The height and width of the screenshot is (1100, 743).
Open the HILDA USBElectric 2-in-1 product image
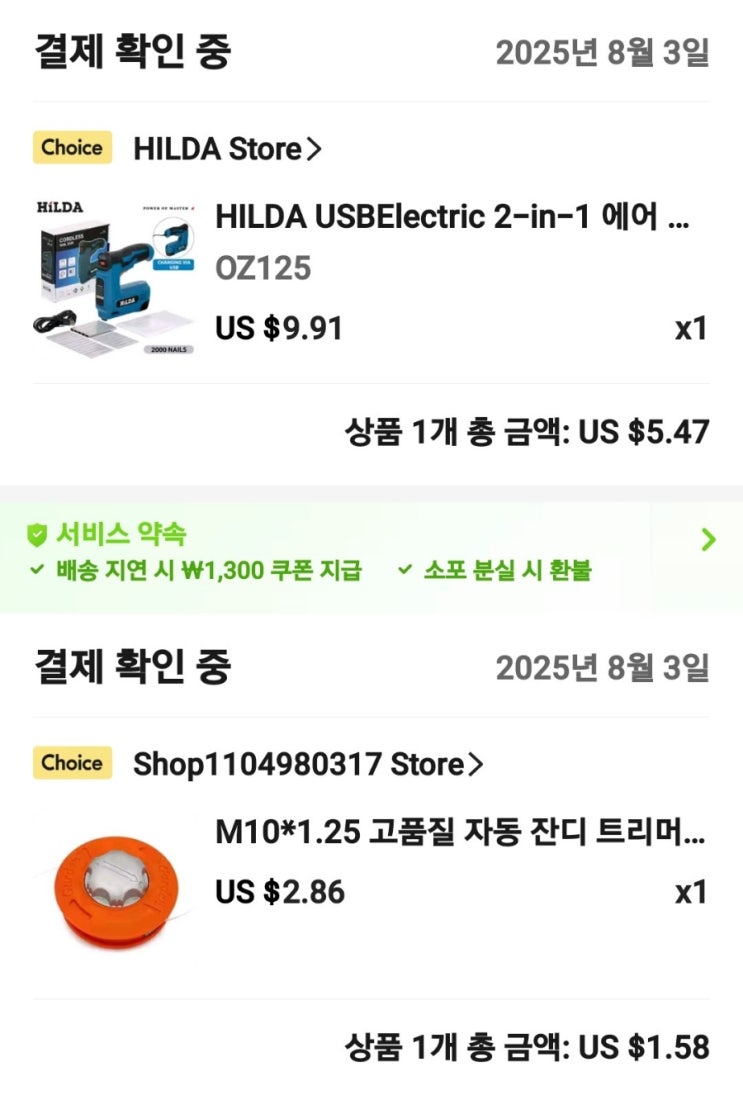click(116, 278)
